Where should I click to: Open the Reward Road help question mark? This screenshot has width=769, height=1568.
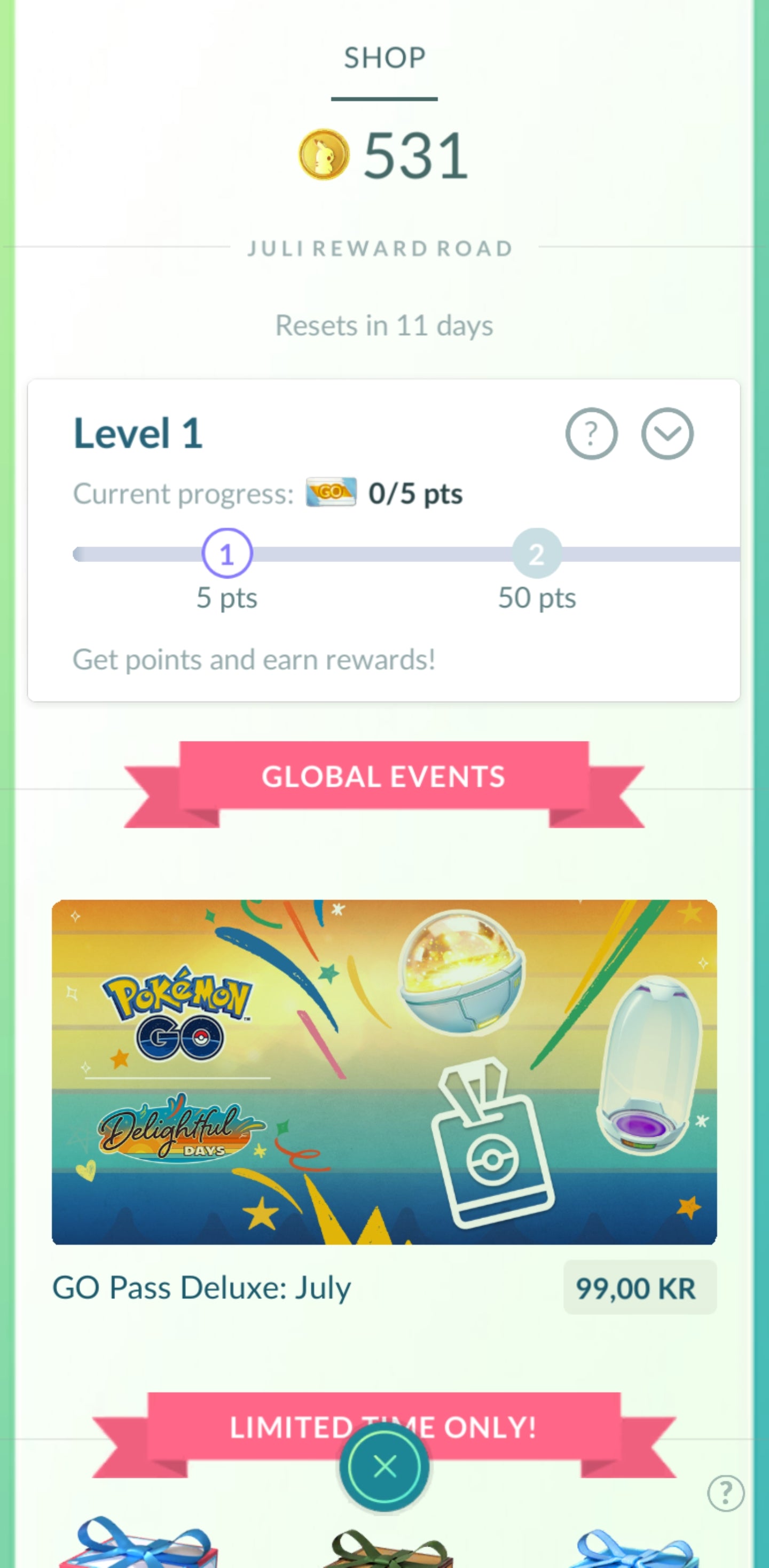click(591, 433)
